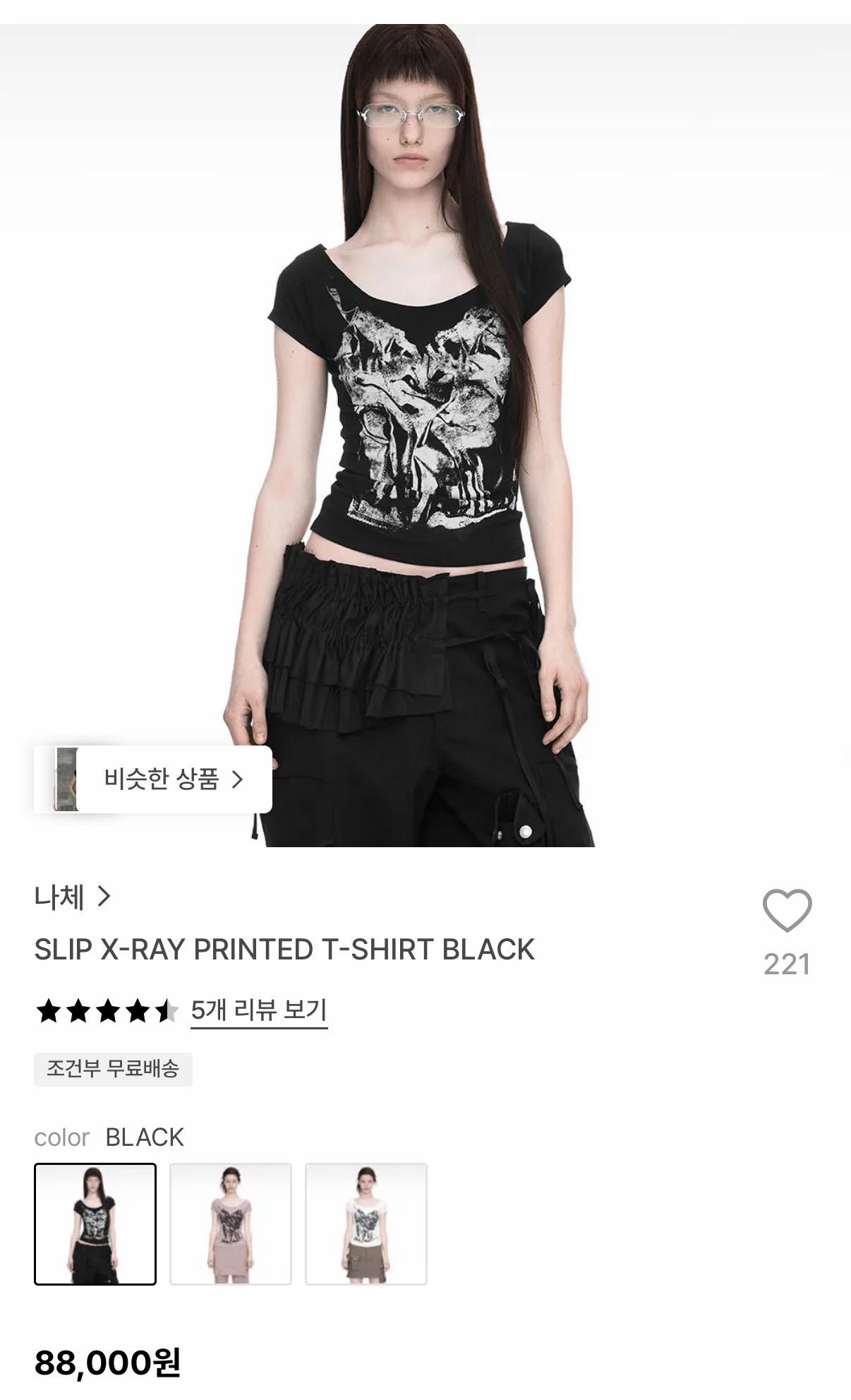Add this T-shirt to wishlist with heart
The image size is (851, 1400).
coord(787,911)
